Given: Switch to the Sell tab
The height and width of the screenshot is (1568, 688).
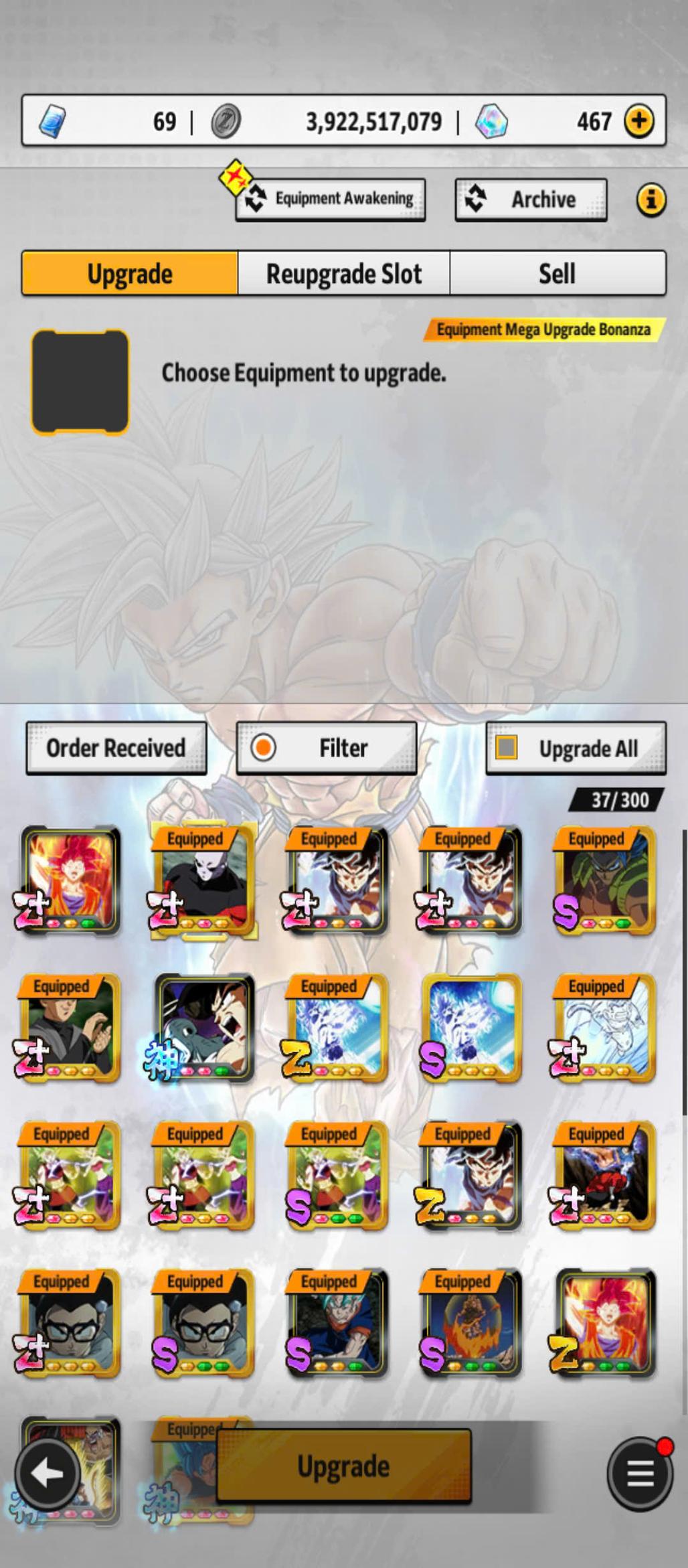Looking at the screenshot, I should point(557,273).
